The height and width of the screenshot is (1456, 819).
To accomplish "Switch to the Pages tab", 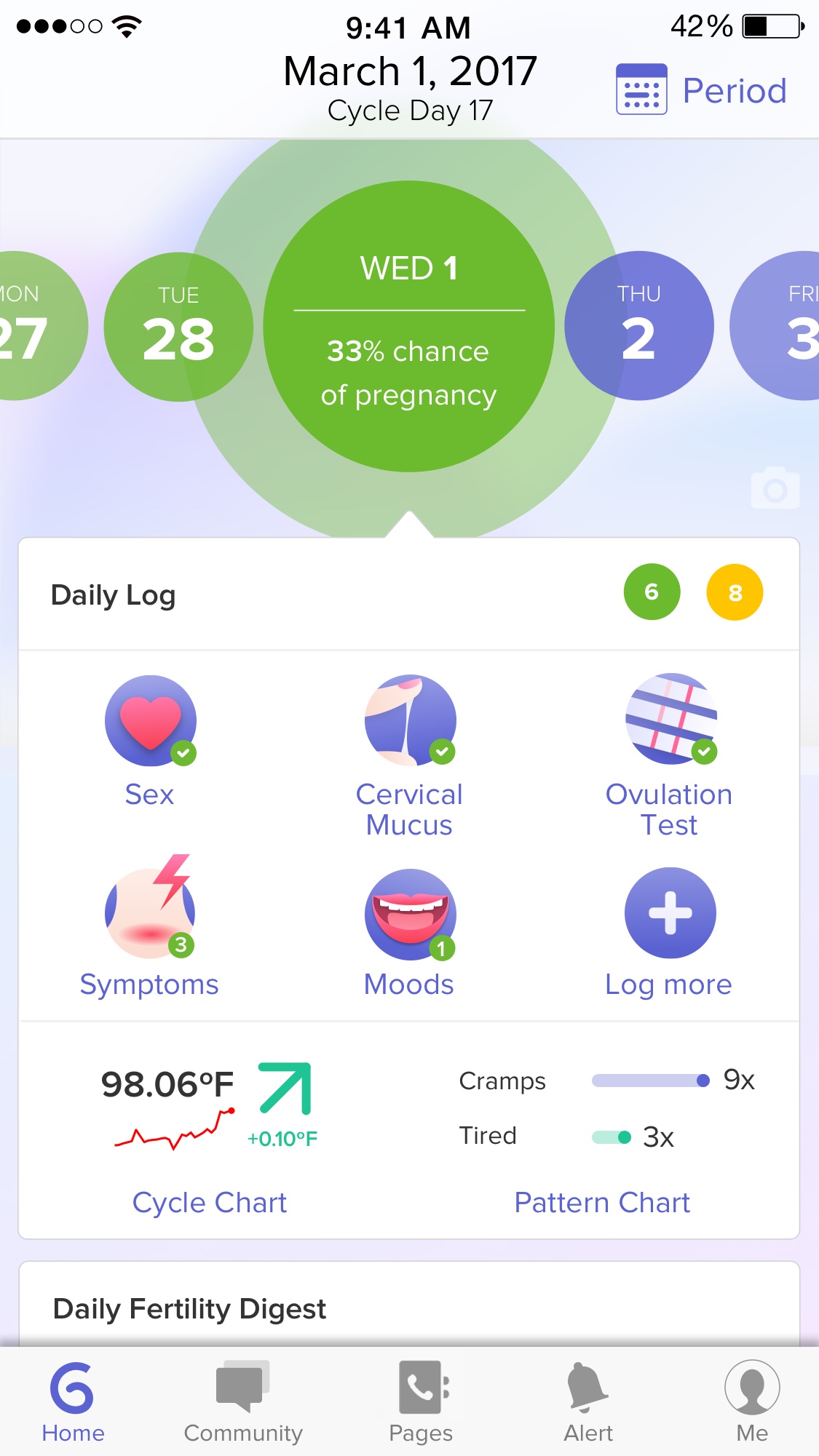I will pos(421,1401).
